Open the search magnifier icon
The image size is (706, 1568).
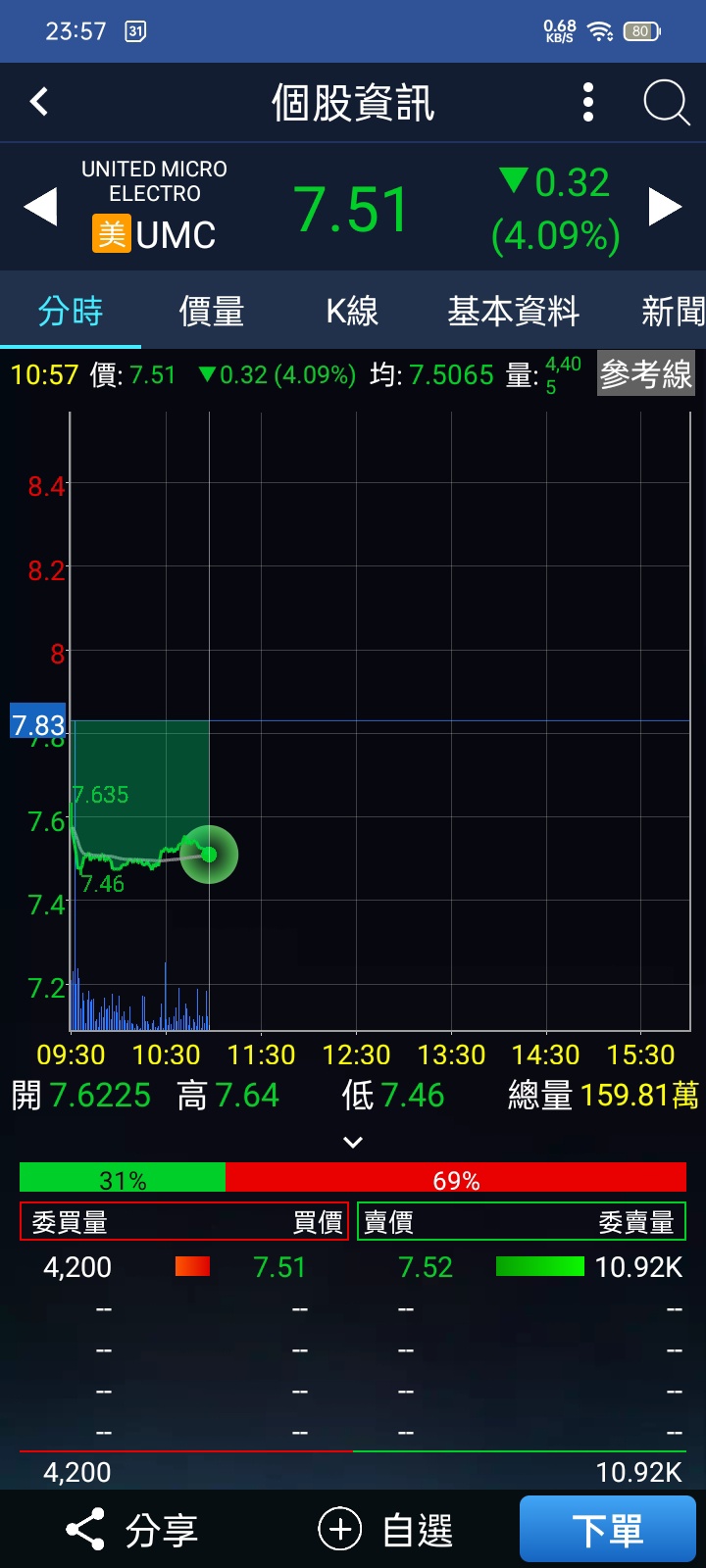667,102
